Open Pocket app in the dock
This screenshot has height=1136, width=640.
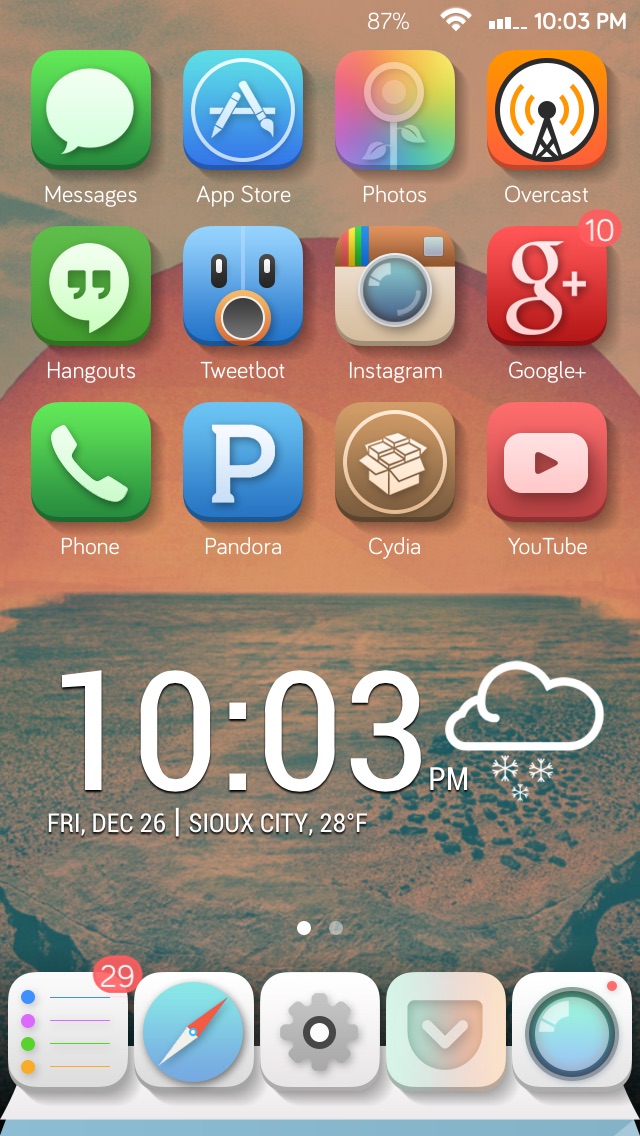446,1032
